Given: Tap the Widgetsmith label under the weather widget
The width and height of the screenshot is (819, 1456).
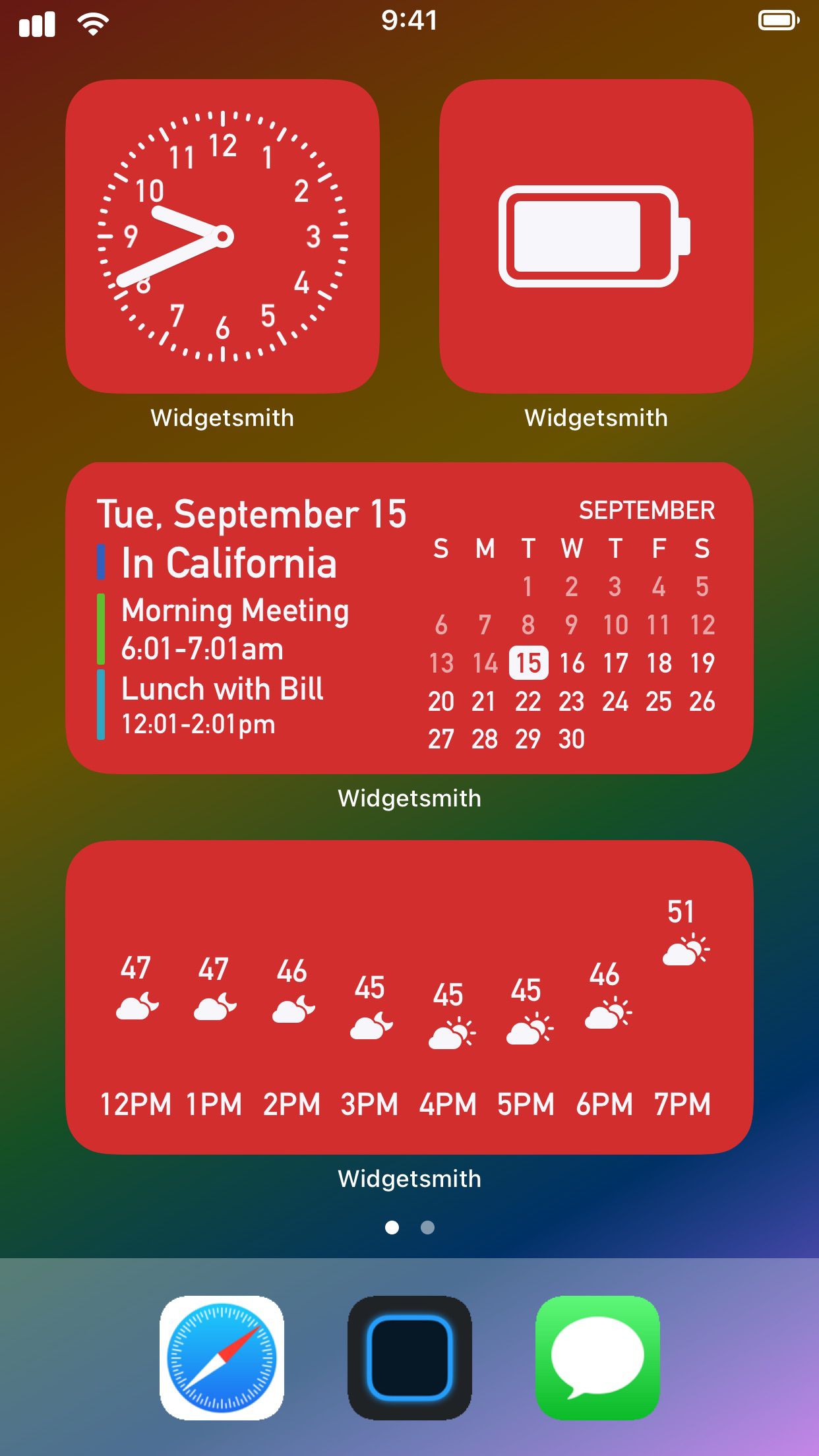Looking at the screenshot, I should tap(409, 1178).
